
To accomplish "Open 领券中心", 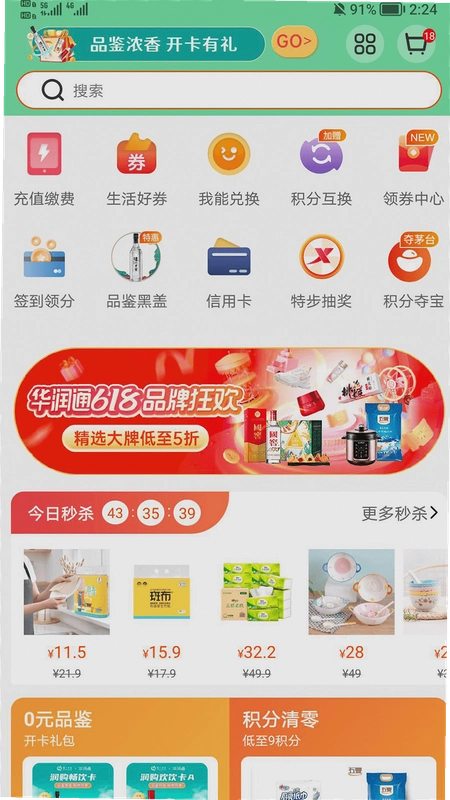I will tap(414, 170).
